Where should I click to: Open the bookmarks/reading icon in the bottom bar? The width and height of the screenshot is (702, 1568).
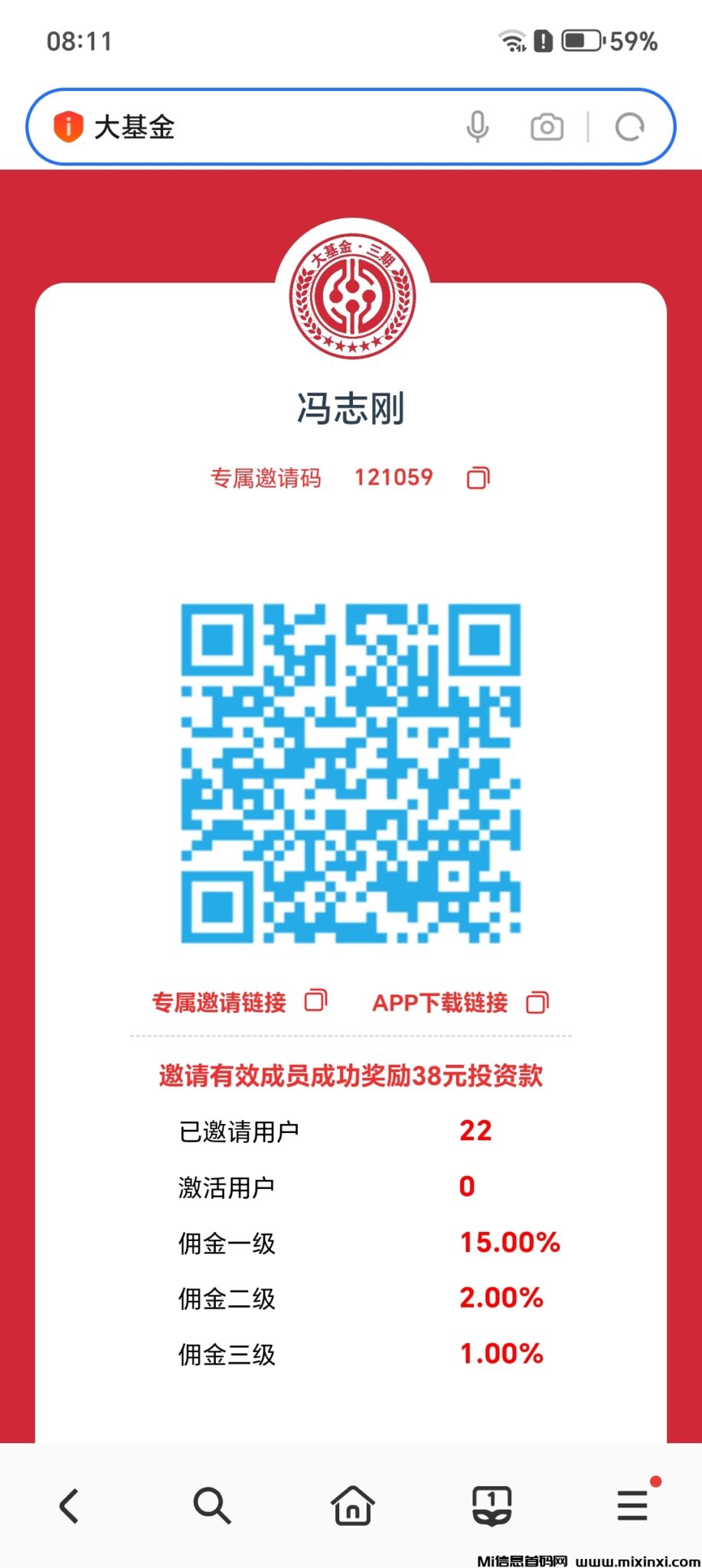(491, 1504)
